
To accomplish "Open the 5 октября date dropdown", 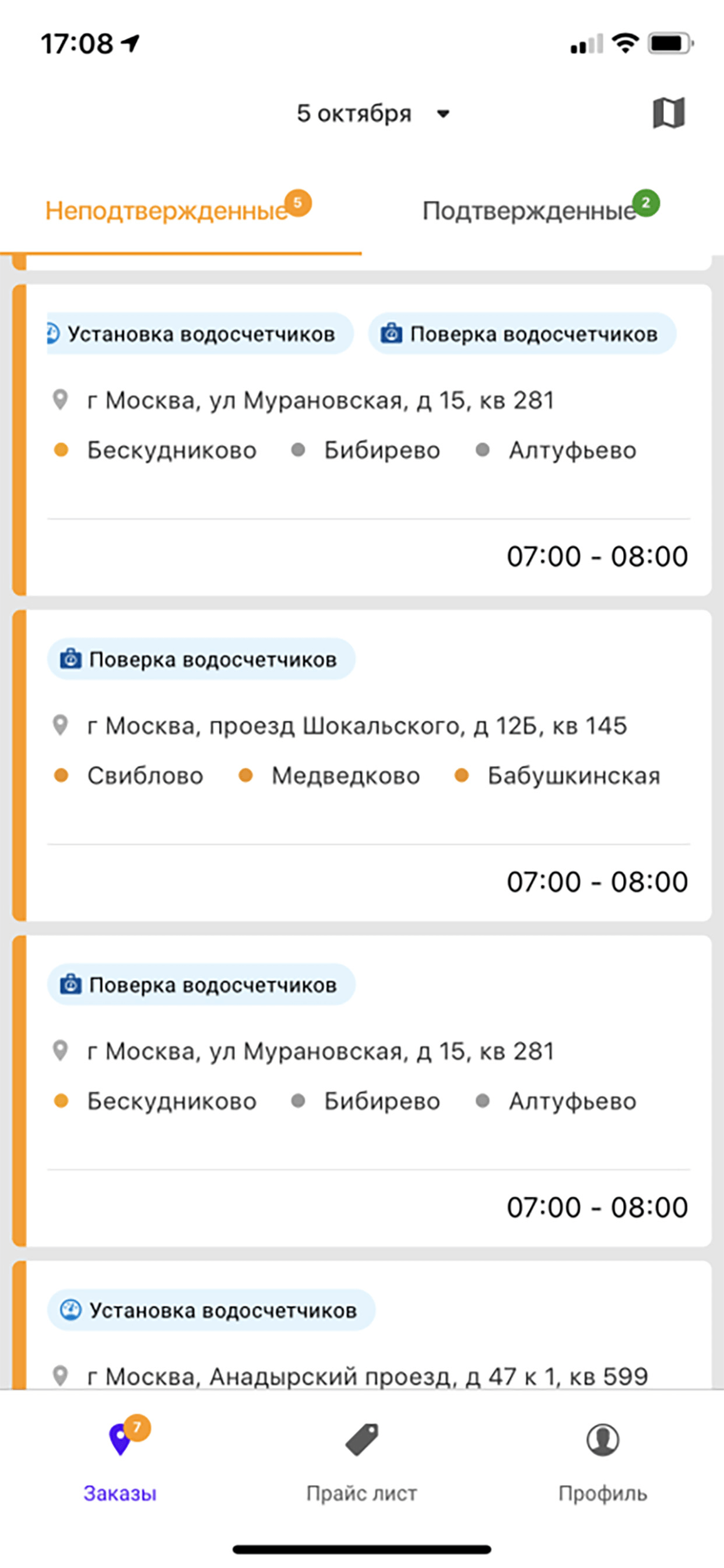I will click(372, 114).
